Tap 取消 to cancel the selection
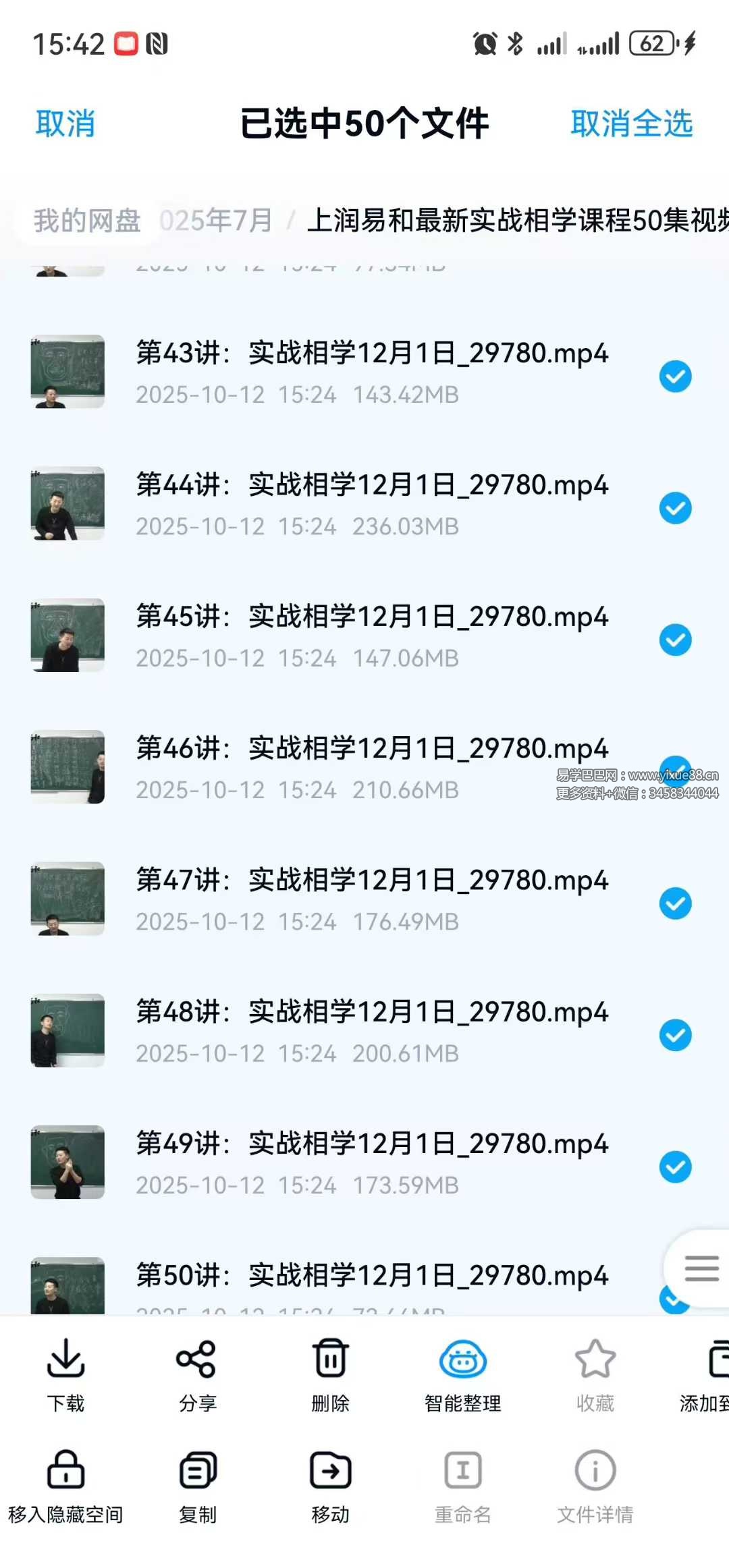 tap(65, 124)
